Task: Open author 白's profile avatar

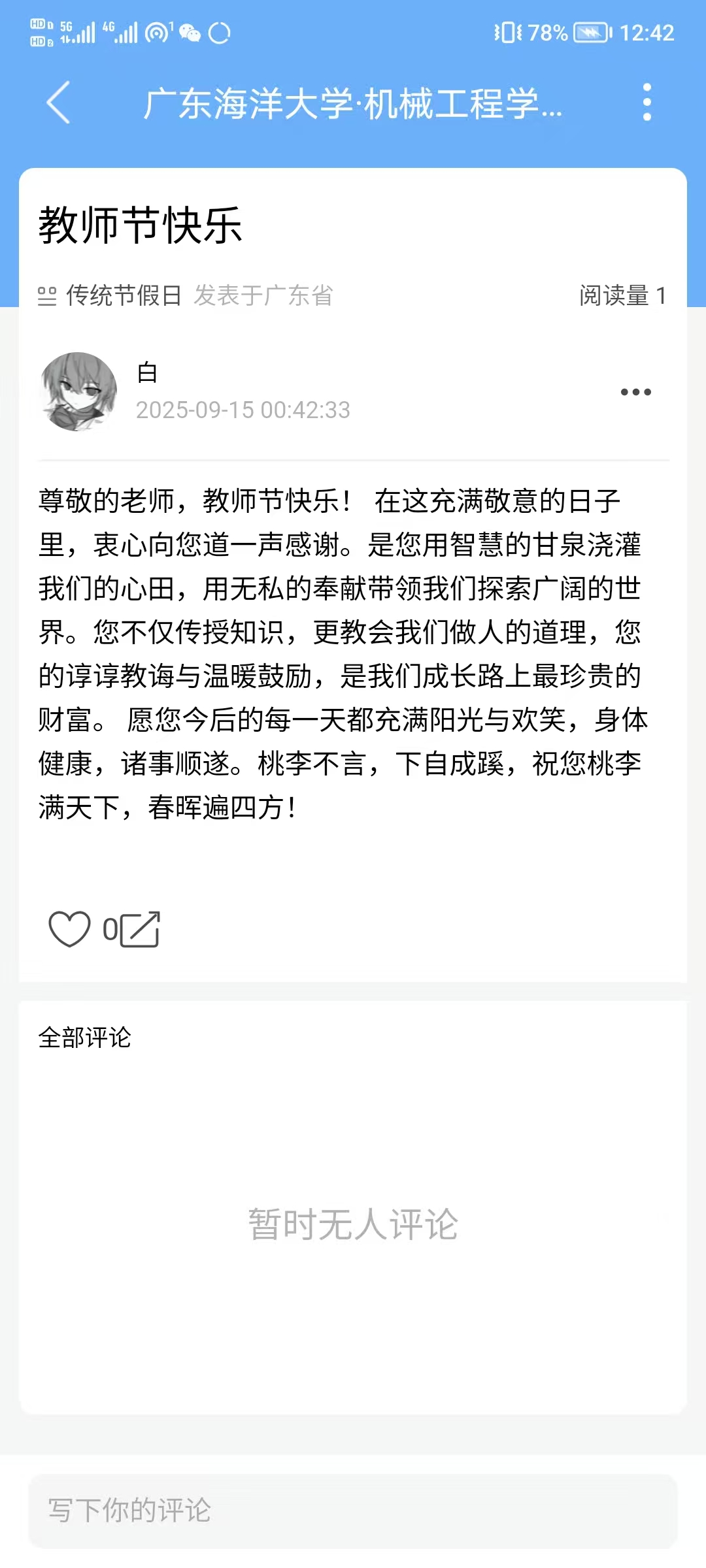Action: [78, 391]
